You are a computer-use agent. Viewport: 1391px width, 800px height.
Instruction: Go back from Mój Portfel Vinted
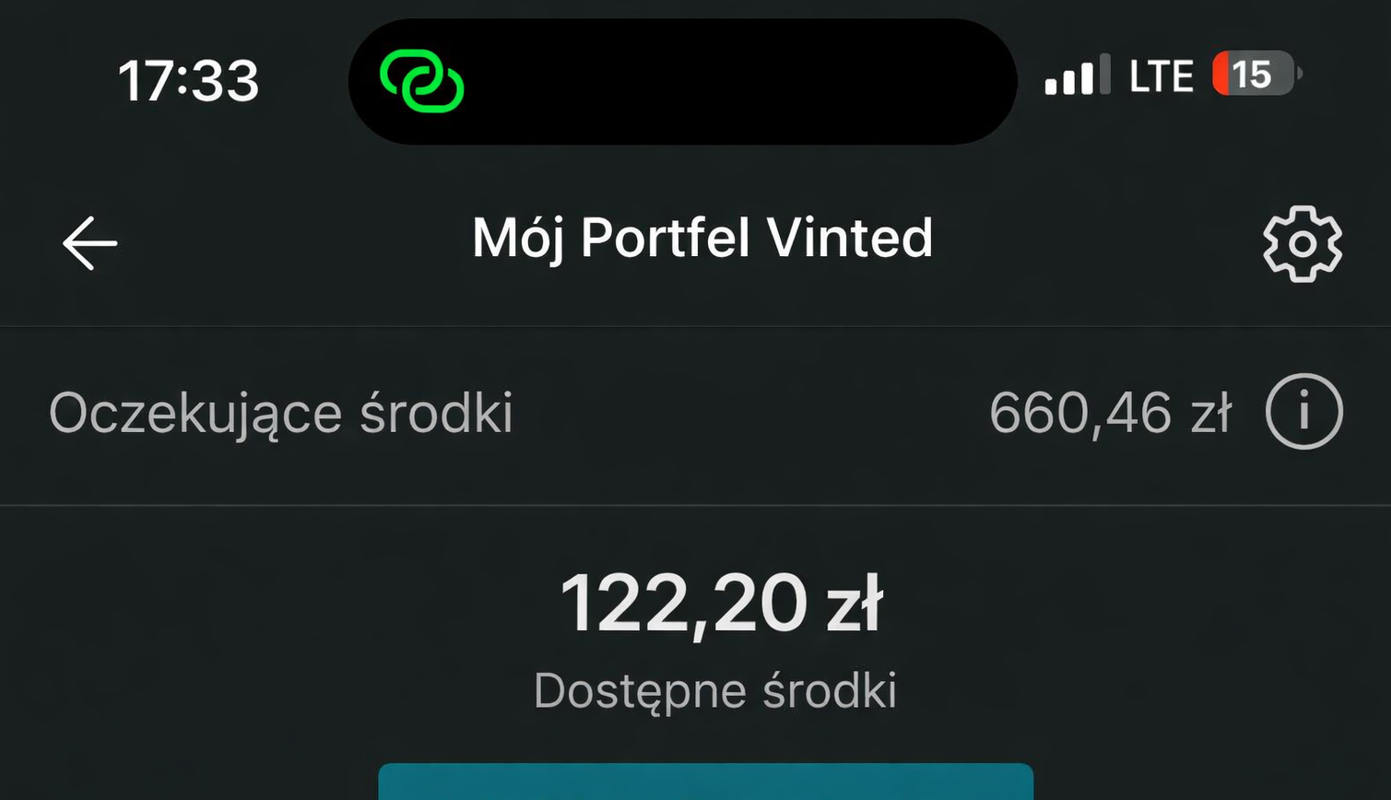90,242
